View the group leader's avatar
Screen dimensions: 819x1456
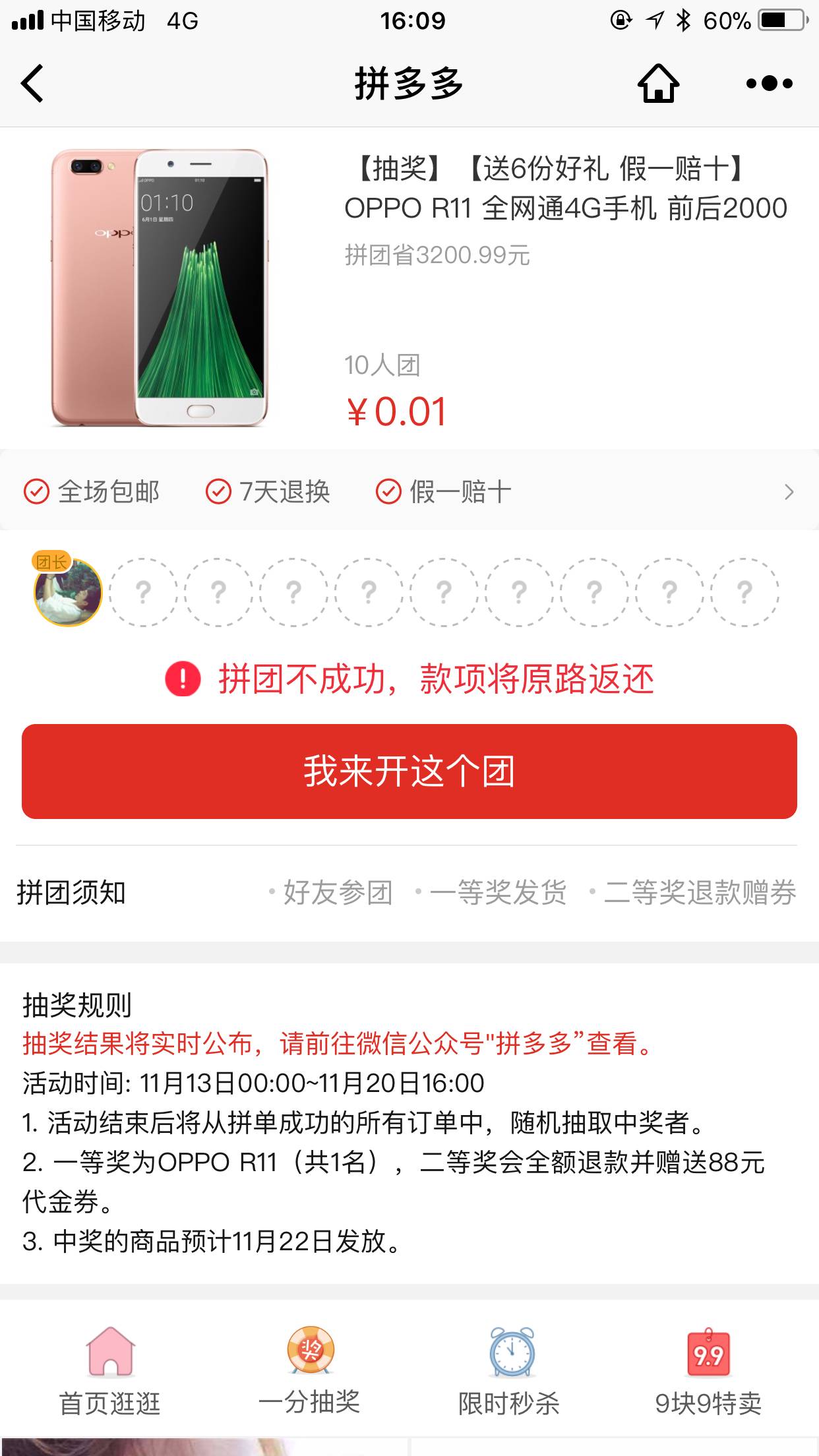tap(68, 592)
